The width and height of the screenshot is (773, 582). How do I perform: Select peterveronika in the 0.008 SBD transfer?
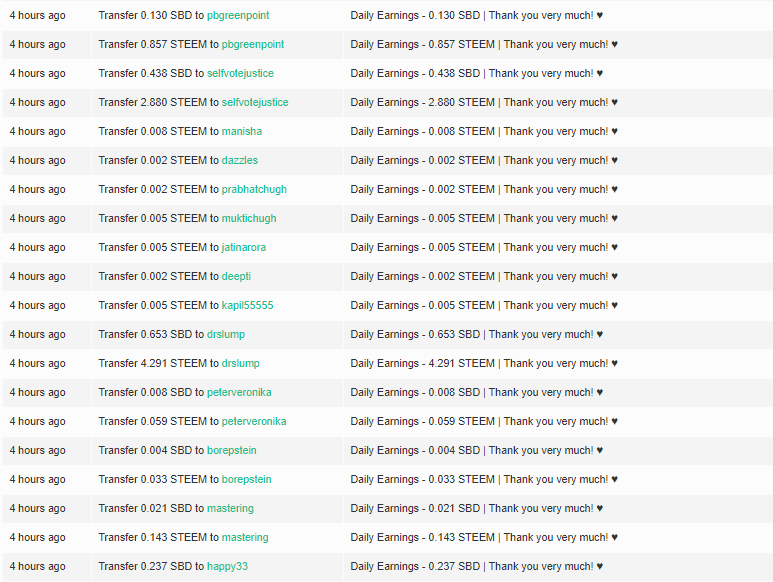point(239,392)
